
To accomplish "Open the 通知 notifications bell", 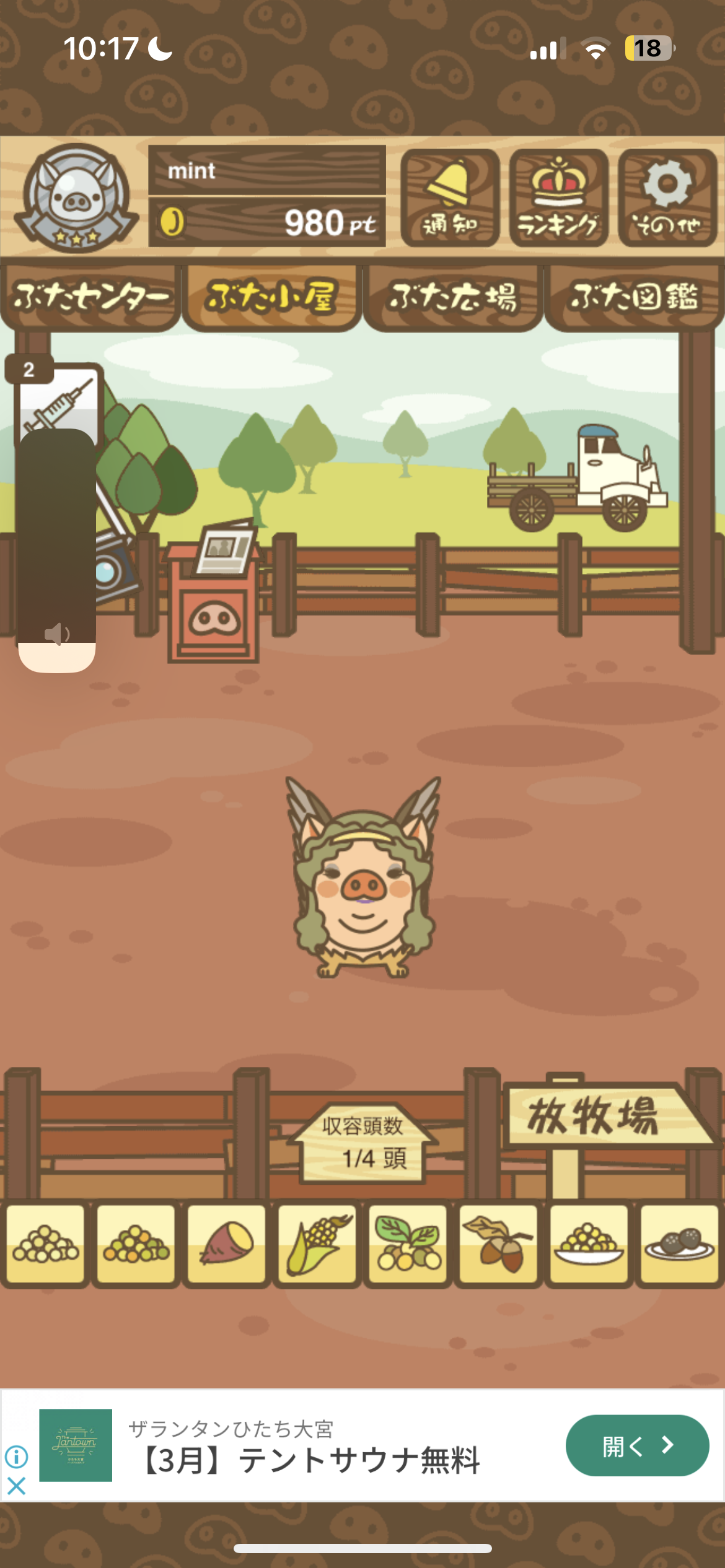I will click(450, 198).
